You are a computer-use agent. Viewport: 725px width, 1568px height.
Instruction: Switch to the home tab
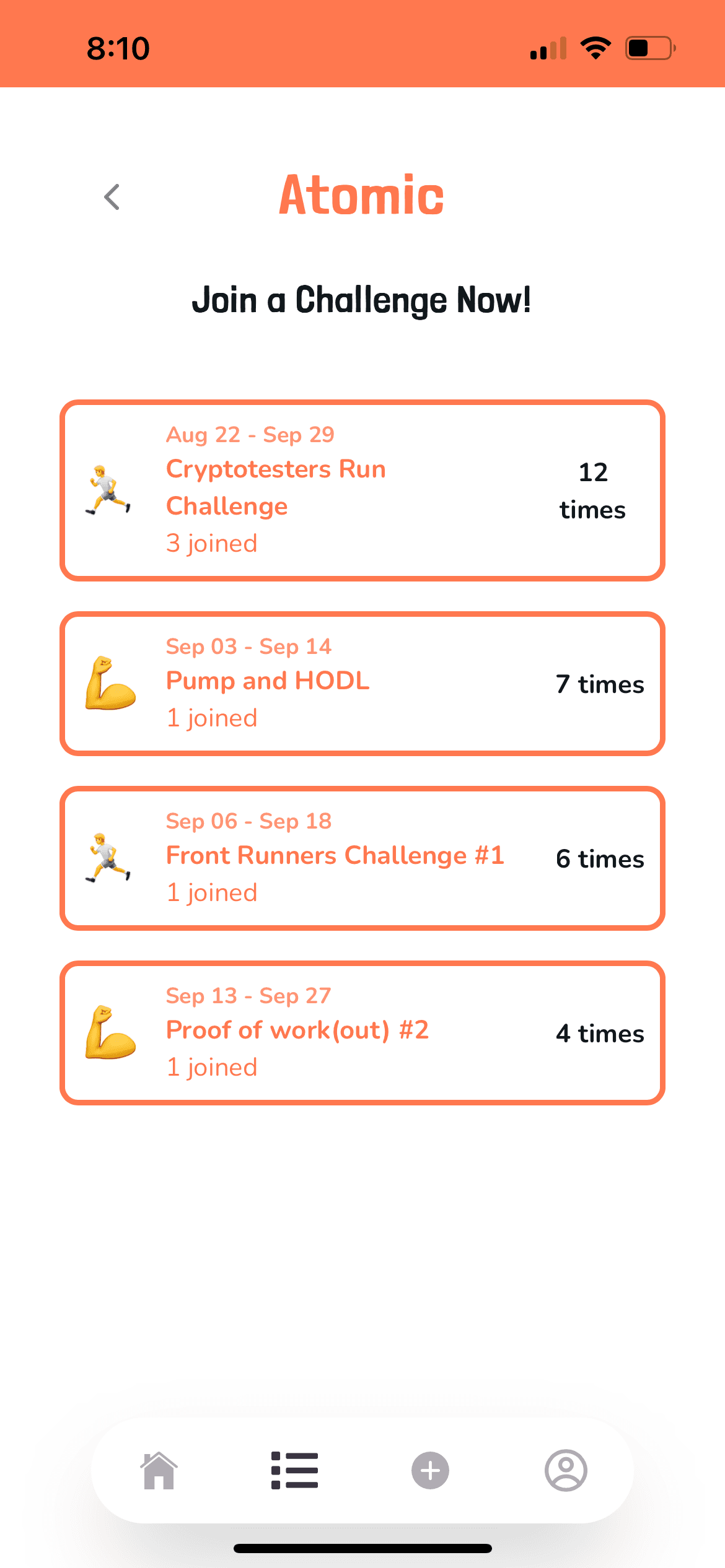tap(159, 1470)
